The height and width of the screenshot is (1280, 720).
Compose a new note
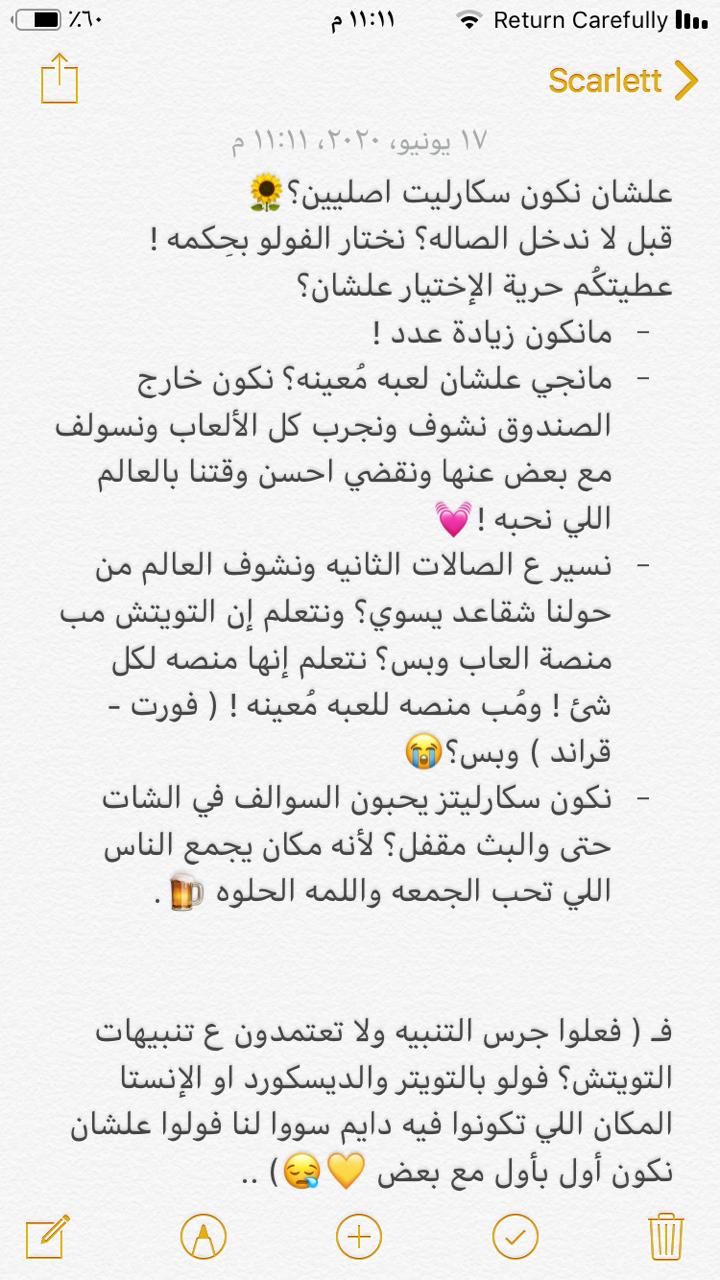(47, 1237)
